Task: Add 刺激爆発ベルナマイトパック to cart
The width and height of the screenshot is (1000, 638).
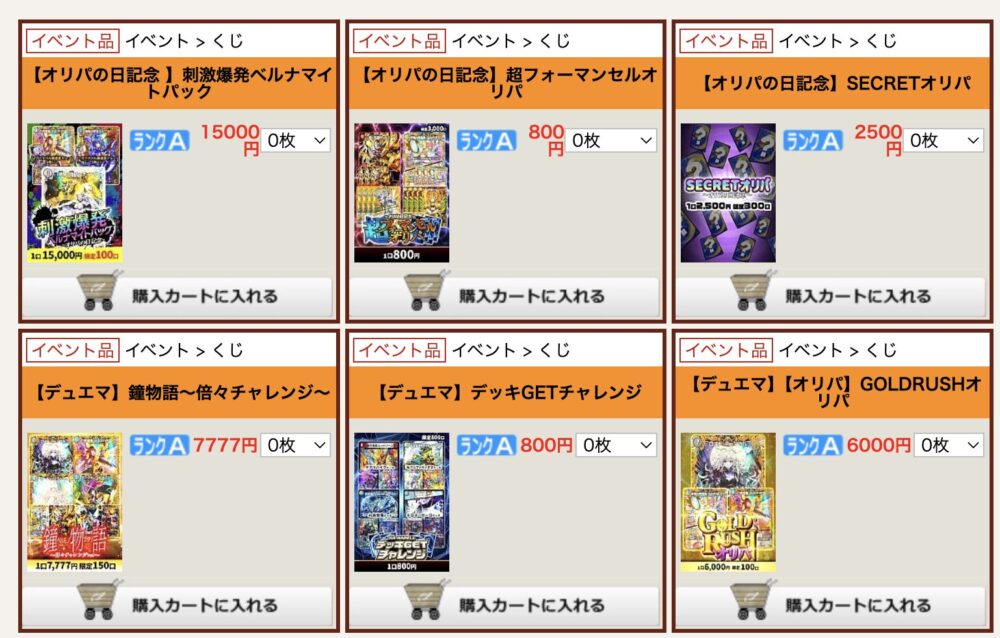Action: pyautogui.click(x=176, y=296)
